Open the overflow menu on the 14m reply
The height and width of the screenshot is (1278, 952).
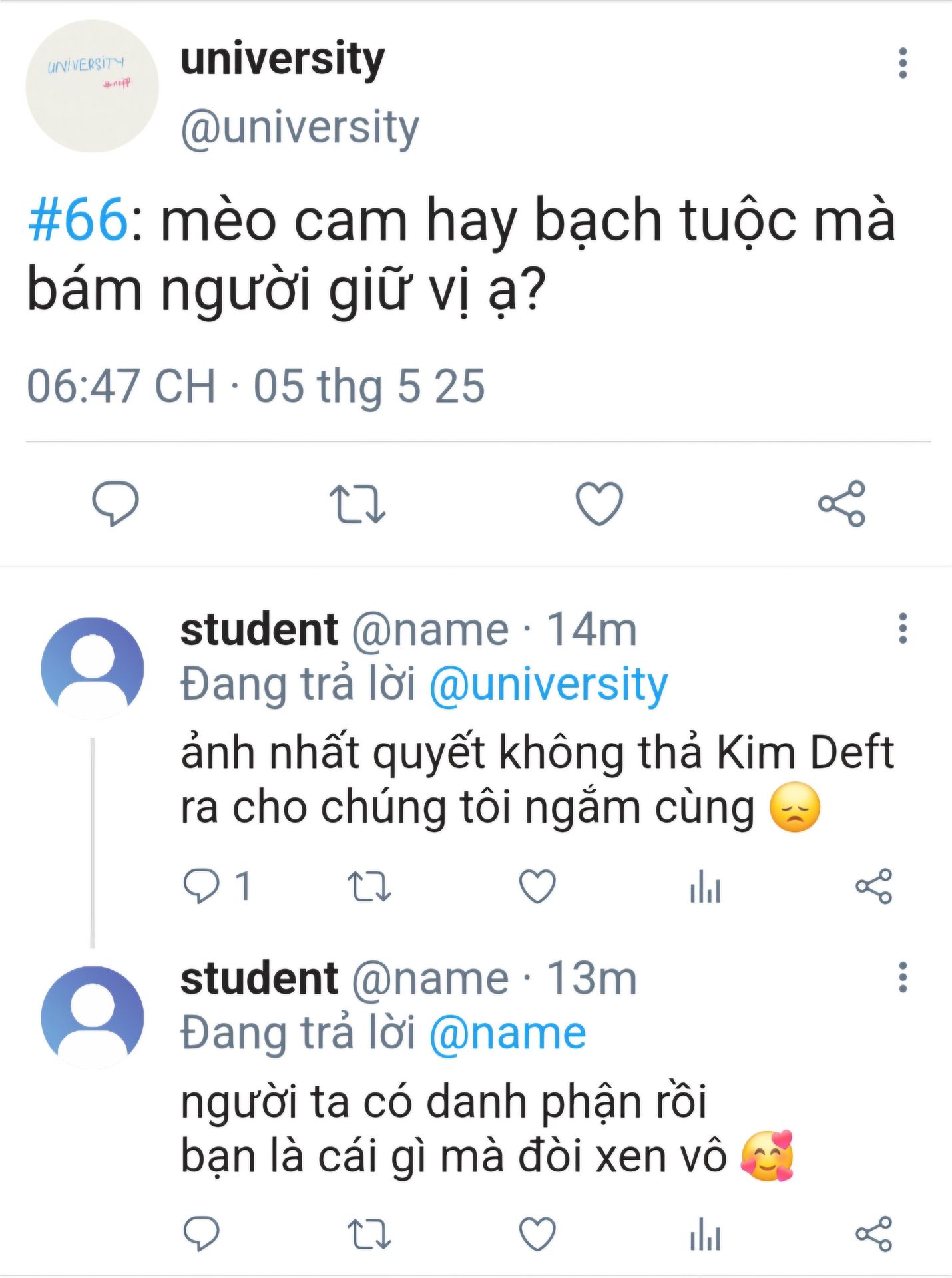click(902, 628)
